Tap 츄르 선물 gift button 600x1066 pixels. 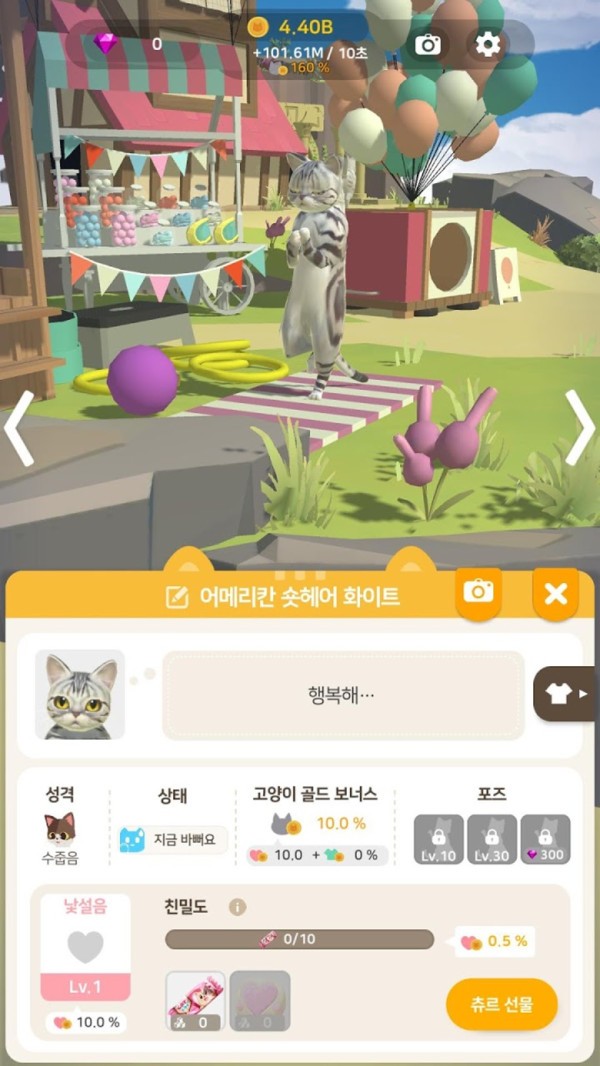pyautogui.click(x=502, y=1004)
